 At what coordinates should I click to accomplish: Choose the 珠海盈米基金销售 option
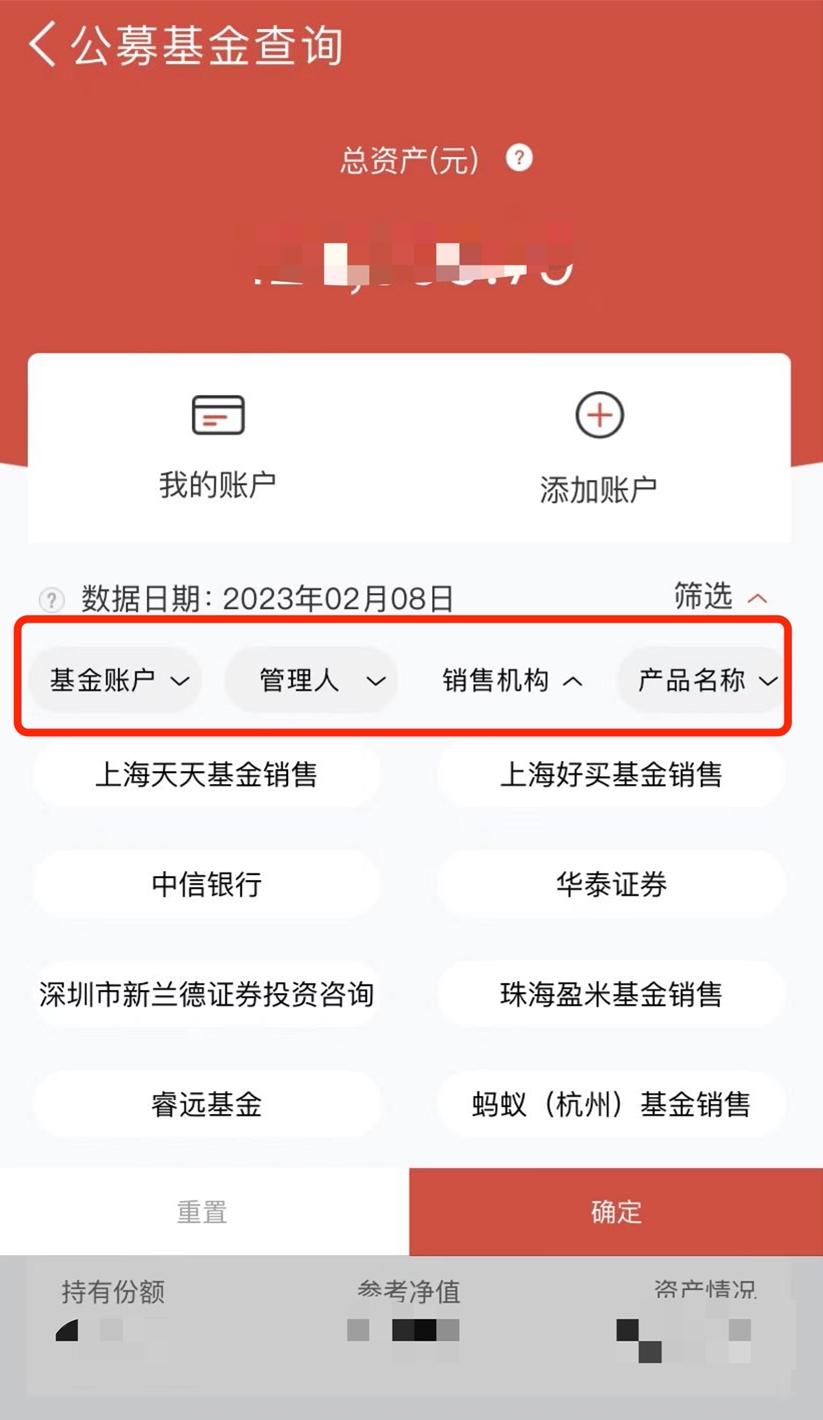click(611, 994)
